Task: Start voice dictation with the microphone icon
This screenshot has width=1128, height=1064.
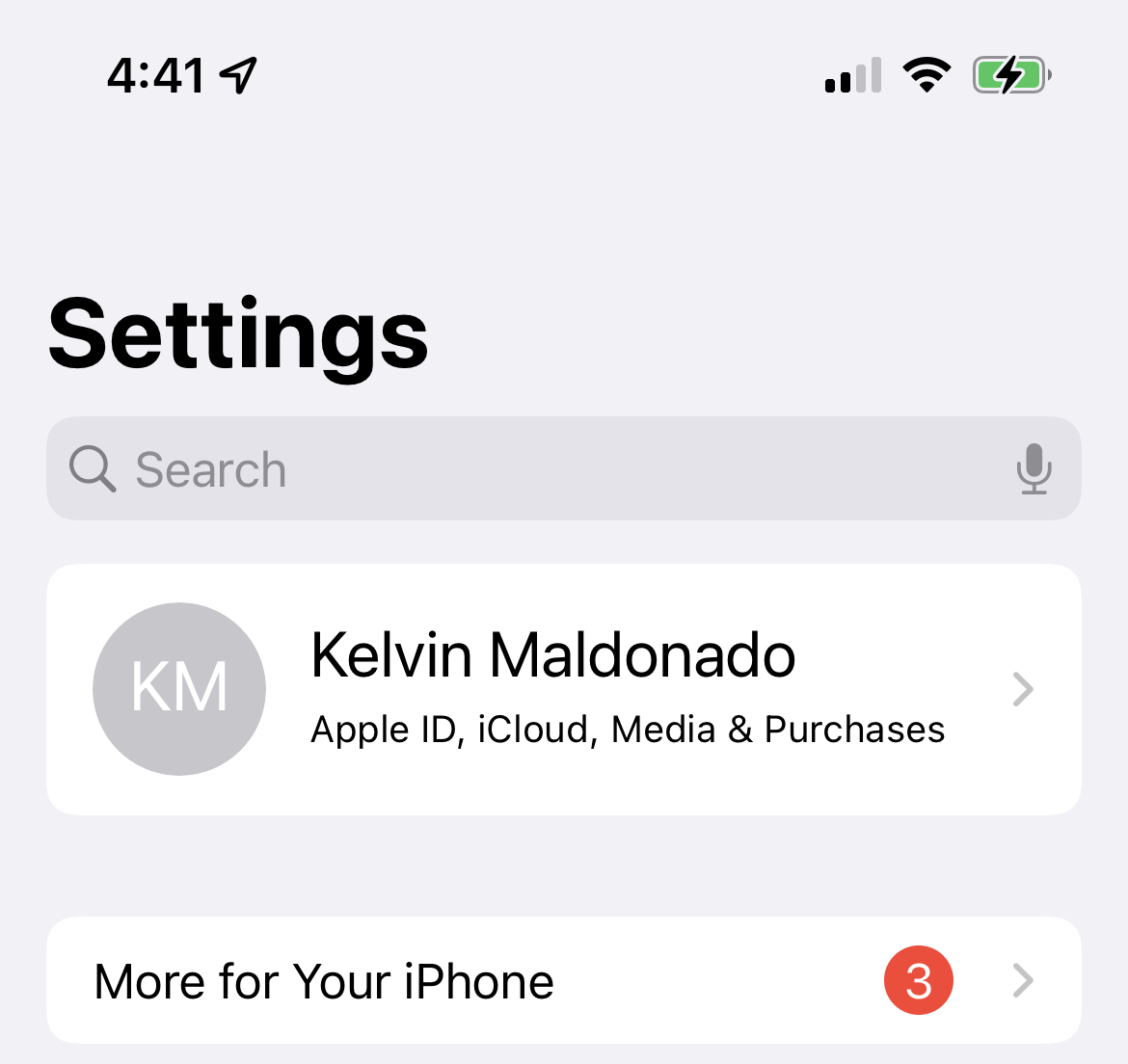Action: pos(1034,469)
